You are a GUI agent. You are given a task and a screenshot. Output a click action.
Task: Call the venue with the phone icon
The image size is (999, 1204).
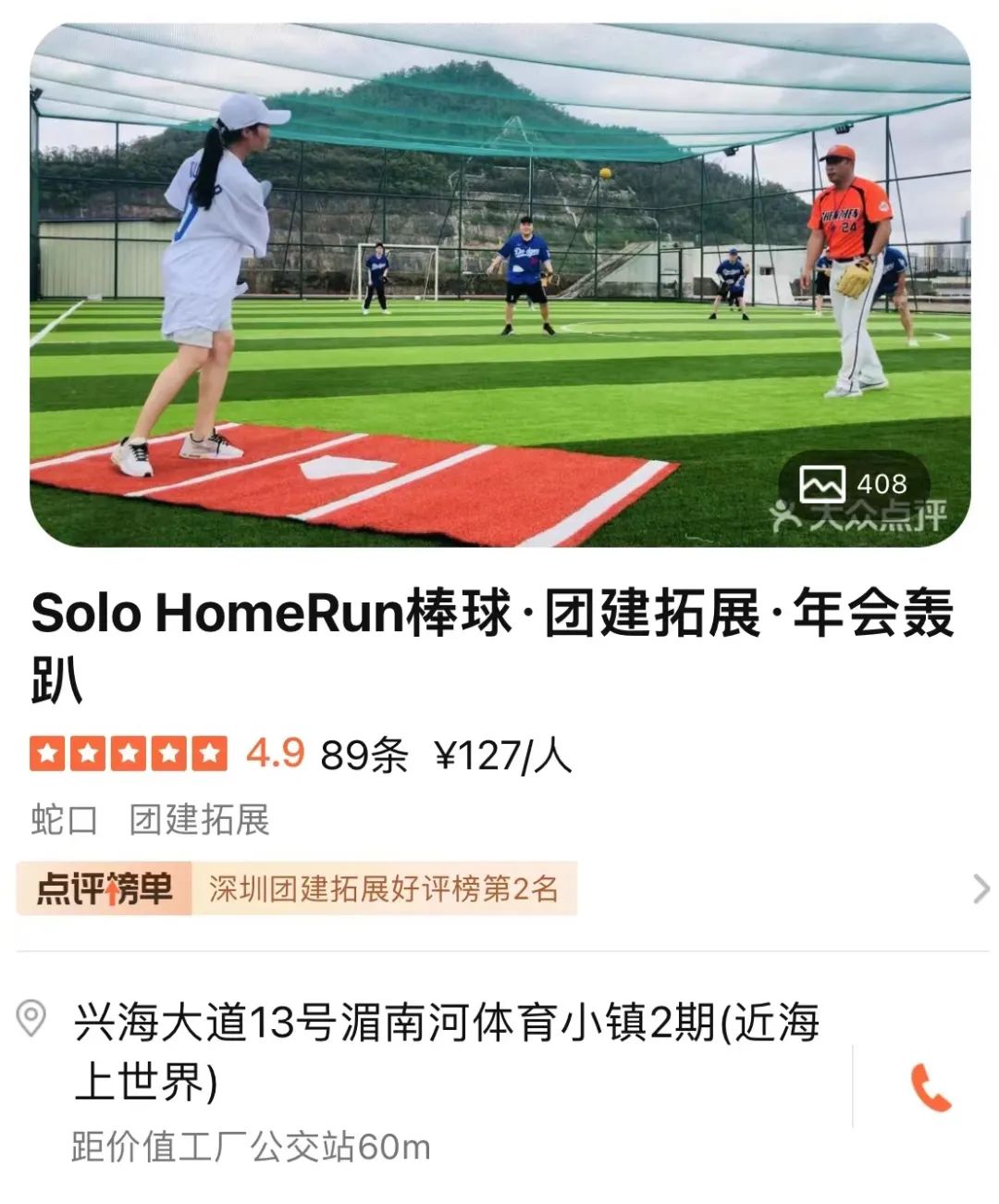pyautogui.click(x=930, y=1088)
